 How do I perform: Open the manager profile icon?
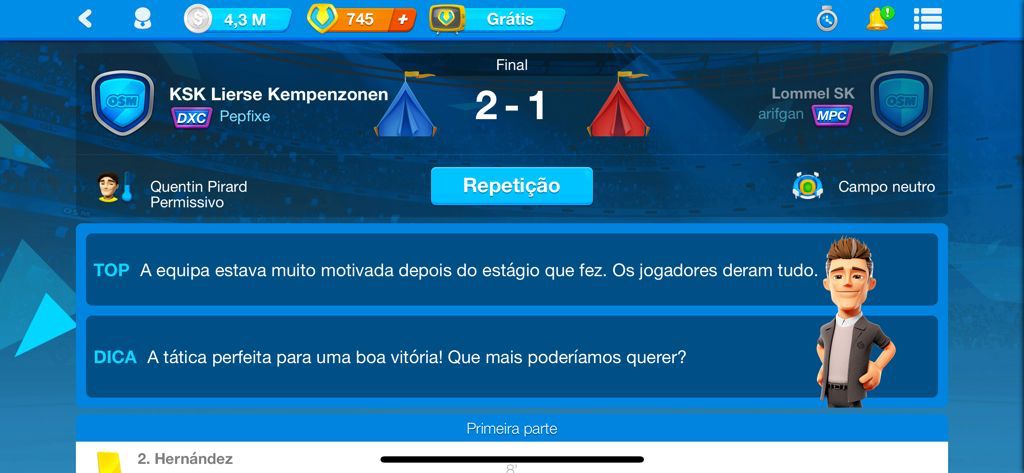click(143, 18)
